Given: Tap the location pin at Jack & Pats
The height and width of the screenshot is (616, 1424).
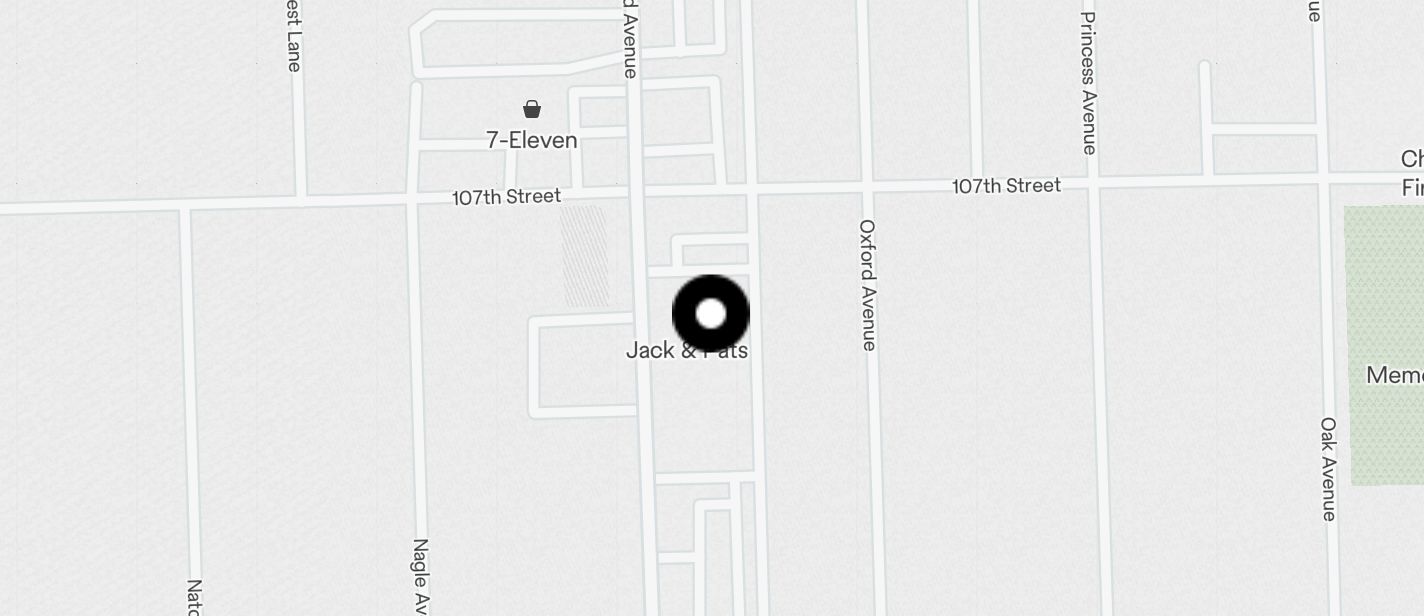Looking at the screenshot, I should (711, 314).
